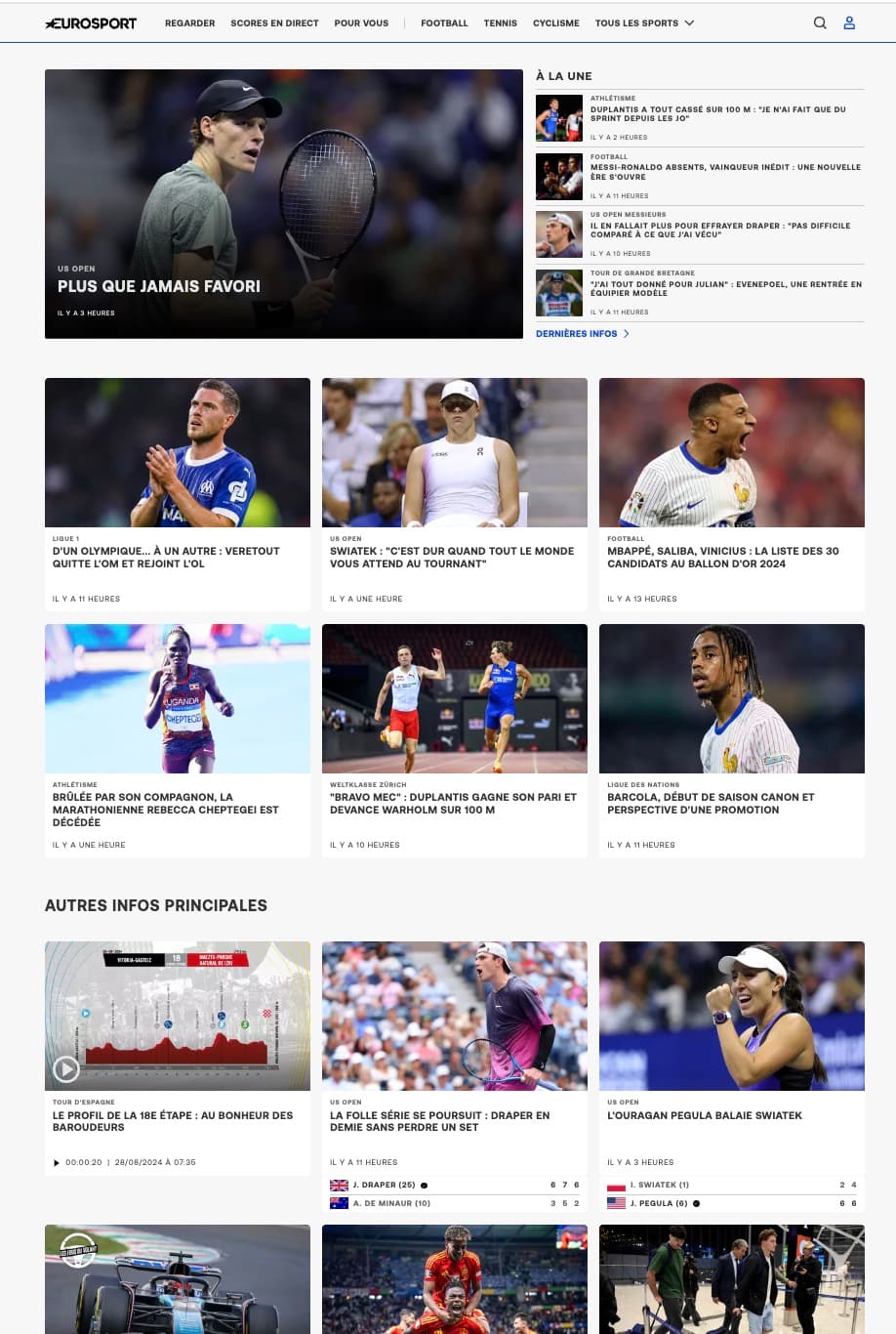Viewport: 896px width, 1334px height.
Task: Open the Regarder section
Action: pos(189,23)
